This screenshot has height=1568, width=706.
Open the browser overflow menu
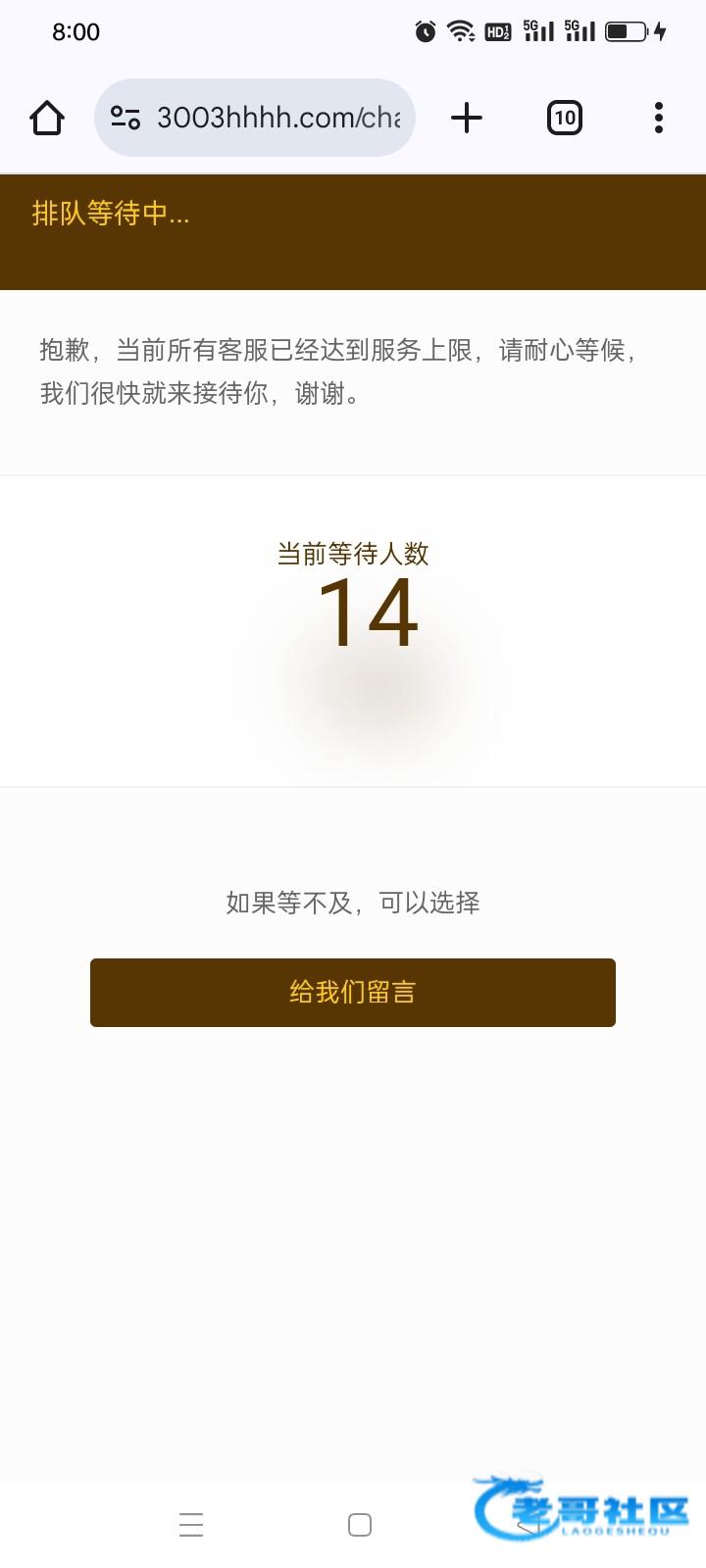[x=659, y=118]
